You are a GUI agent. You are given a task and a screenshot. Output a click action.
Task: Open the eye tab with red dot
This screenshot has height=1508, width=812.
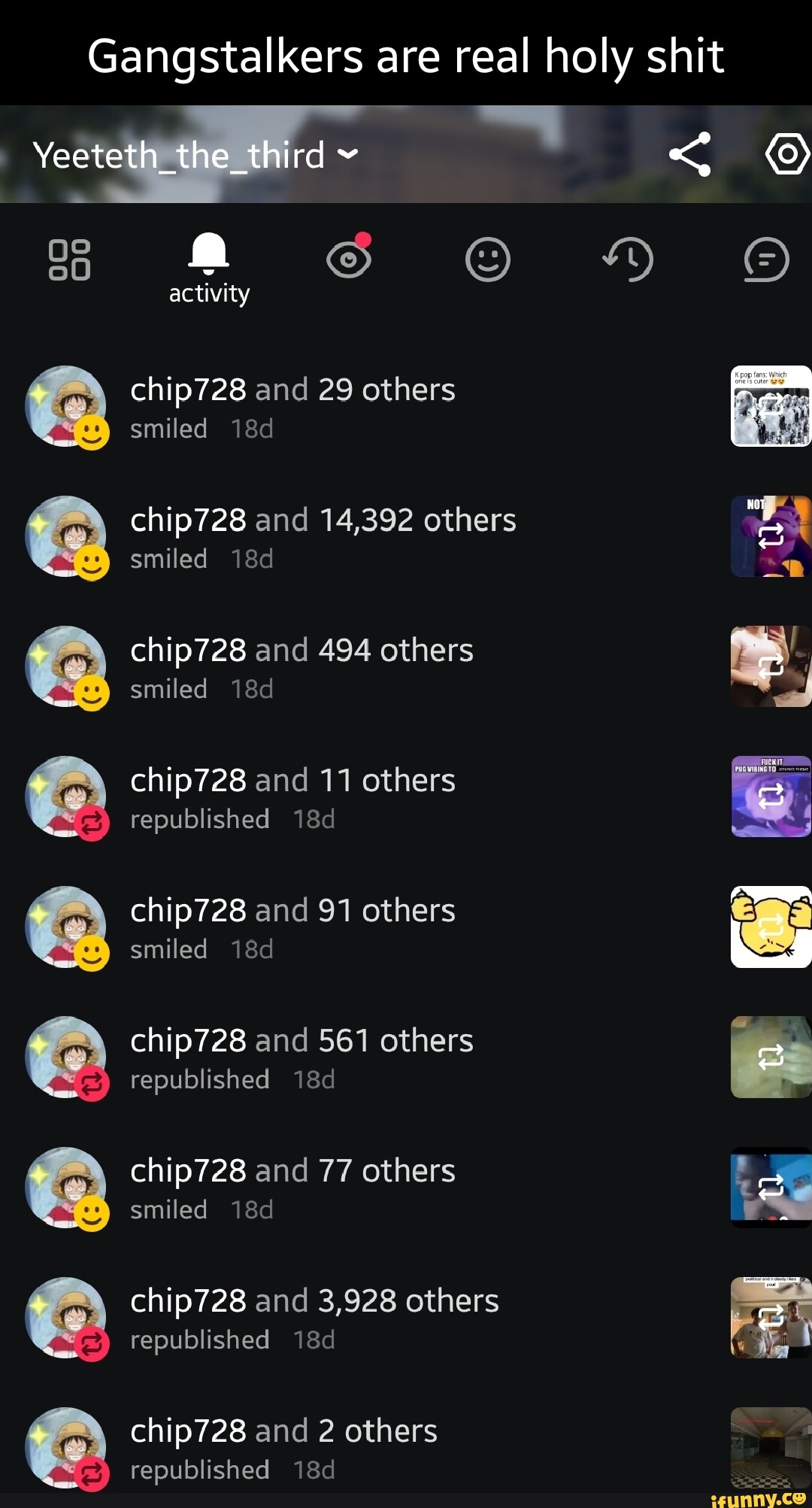(349, 259)
